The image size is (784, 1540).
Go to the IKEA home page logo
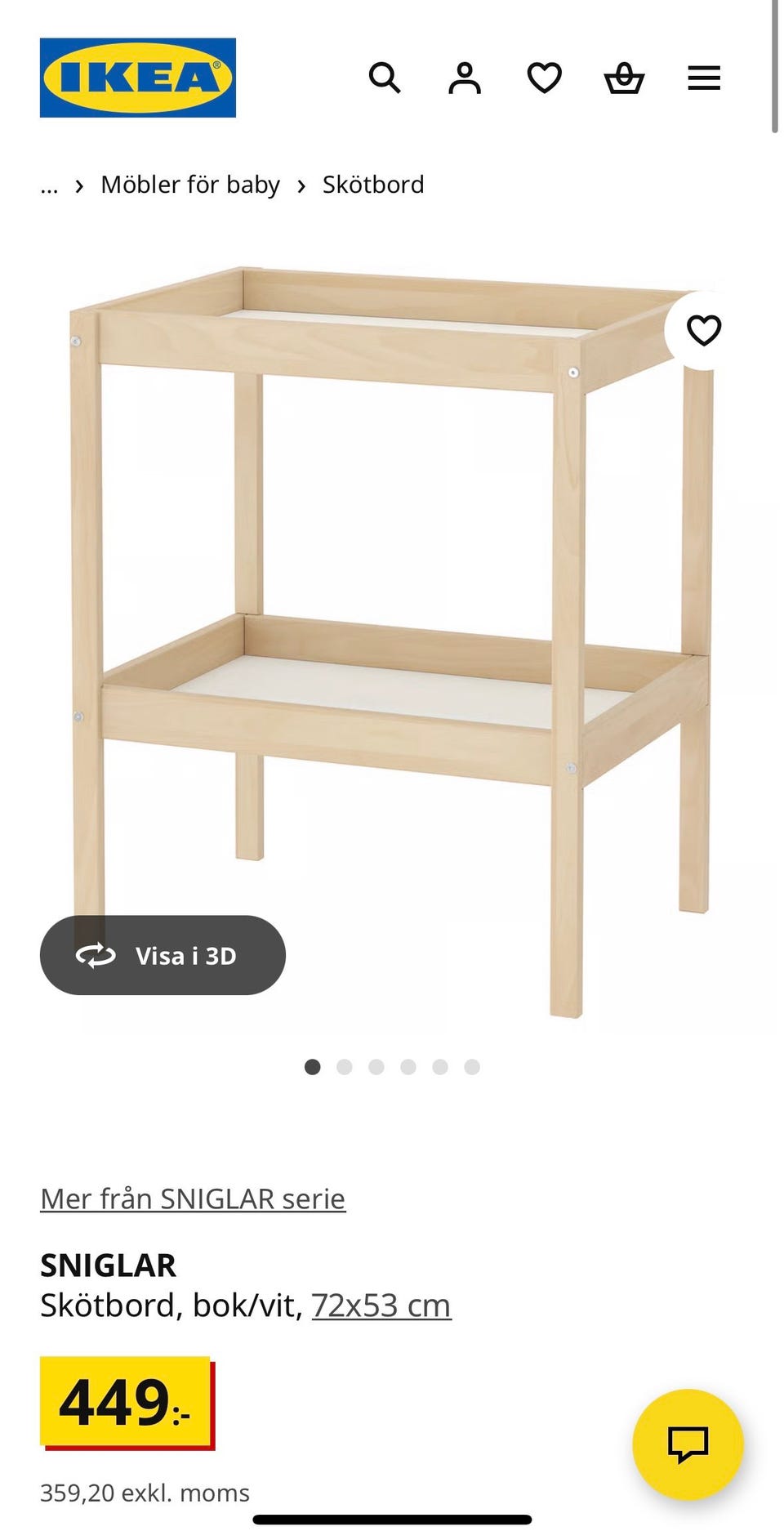(138, 78)
